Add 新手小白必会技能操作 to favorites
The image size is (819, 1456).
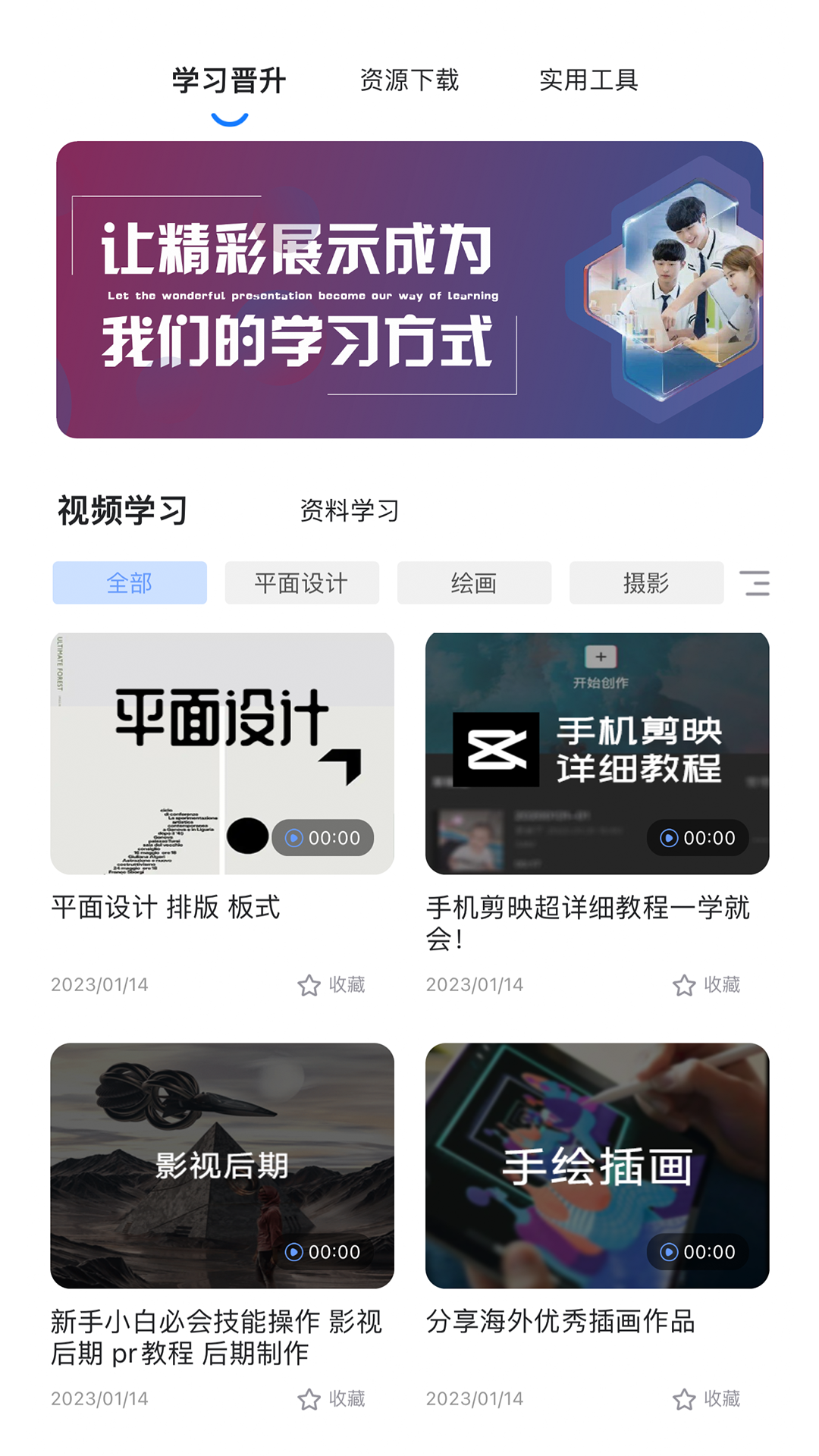(331, 1399)
